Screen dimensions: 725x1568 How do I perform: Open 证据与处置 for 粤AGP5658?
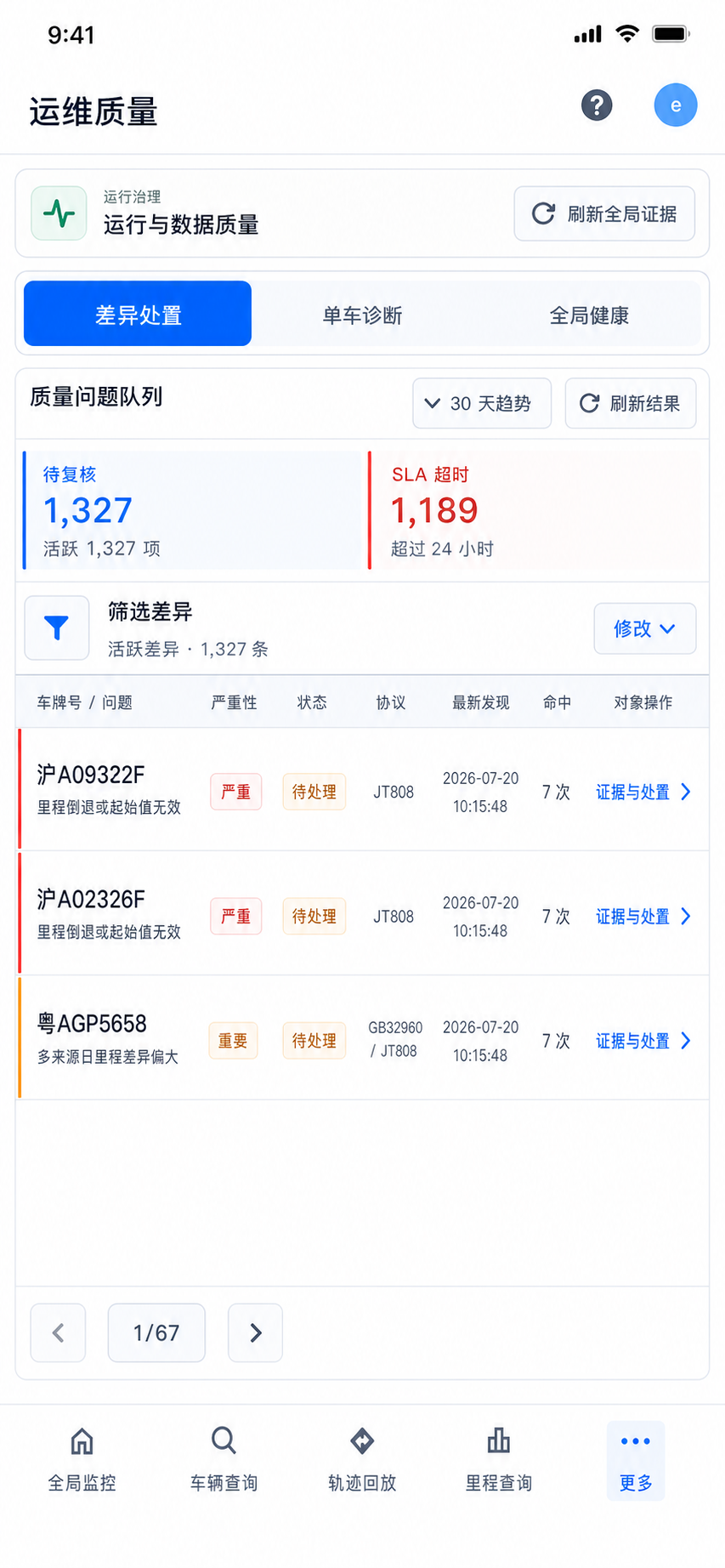(643, 1041)
